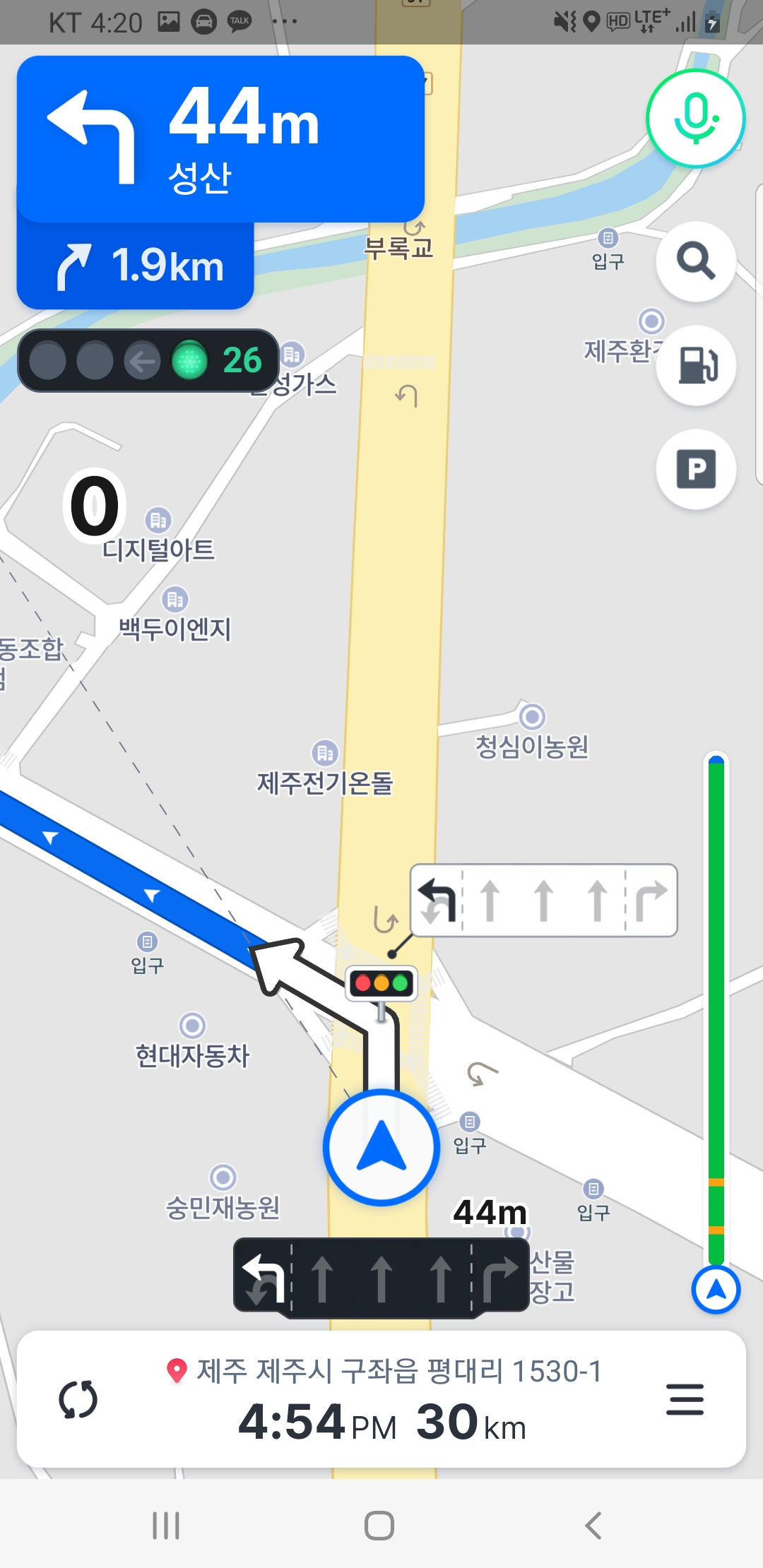Find nearby gas stations

[696, 365]
